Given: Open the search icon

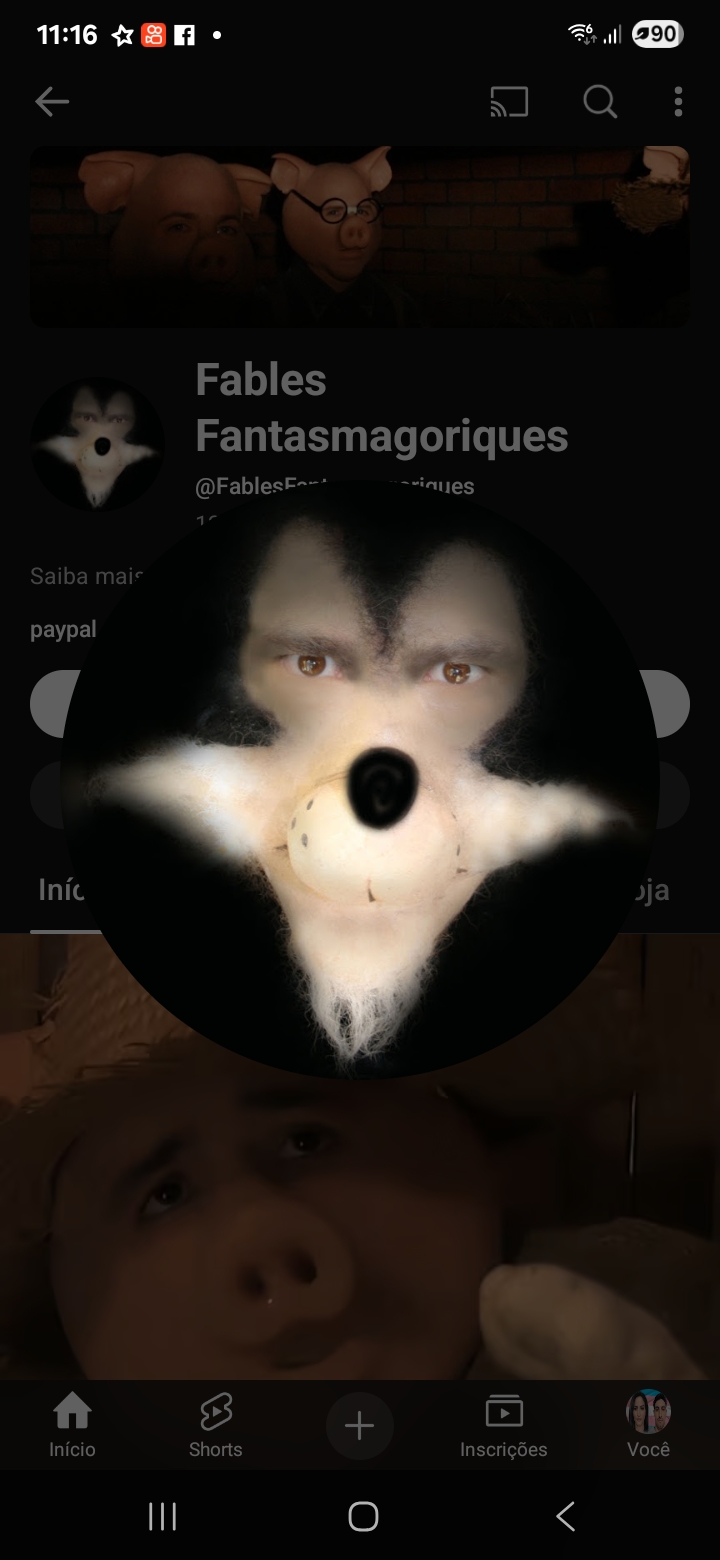Looking at the screenshot, I should click(600, 101).
